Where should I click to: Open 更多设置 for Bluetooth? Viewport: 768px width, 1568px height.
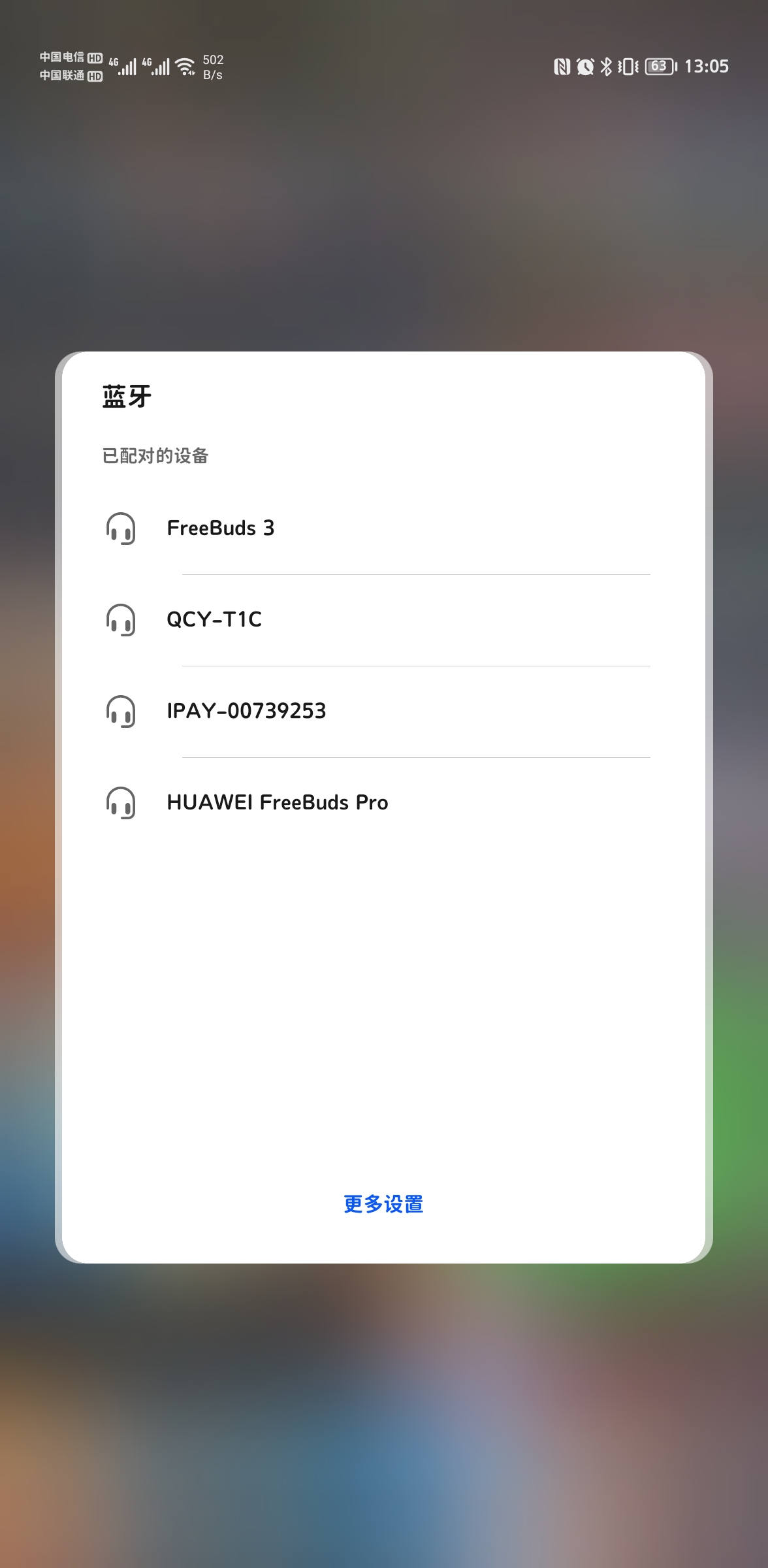tap(383, 1204)
